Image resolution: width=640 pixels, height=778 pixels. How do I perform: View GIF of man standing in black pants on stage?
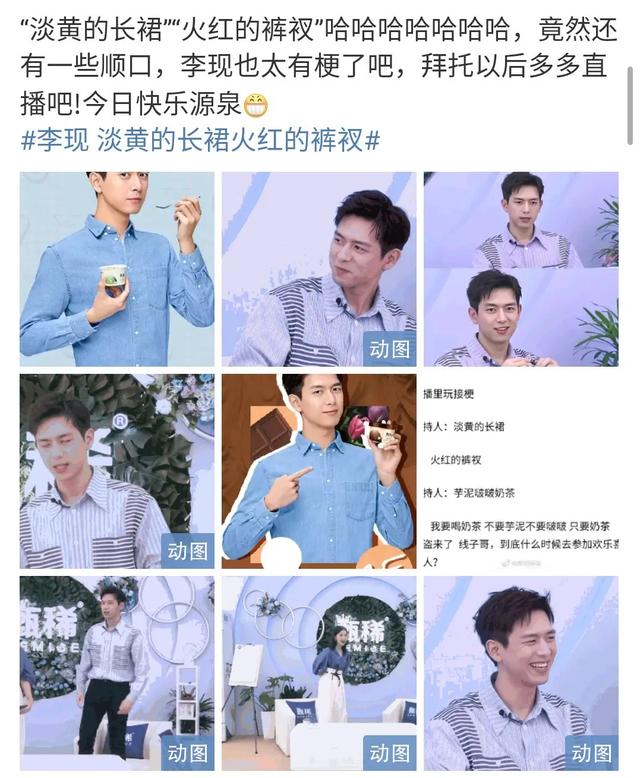(x=117, y=672)
